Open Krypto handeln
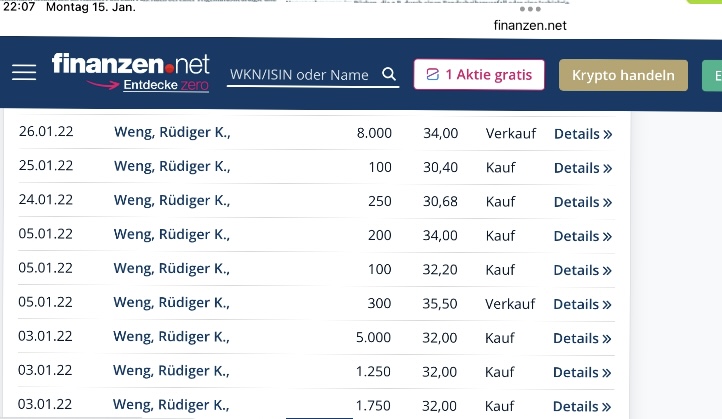This screenshot has width=722, height=419. (623, 75)
